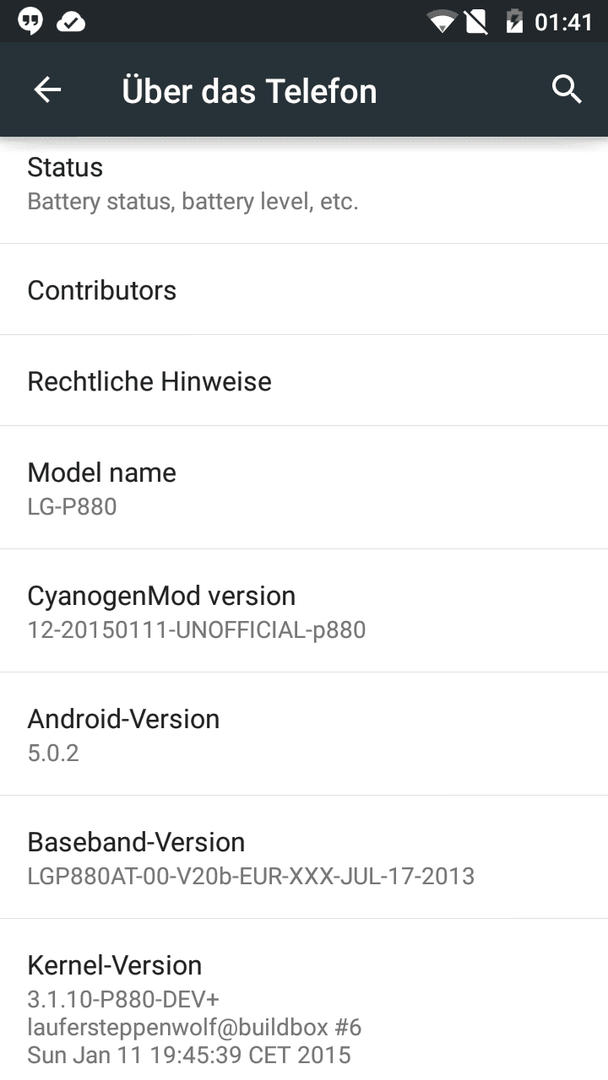Tap the Model name row

click(304, 488)
